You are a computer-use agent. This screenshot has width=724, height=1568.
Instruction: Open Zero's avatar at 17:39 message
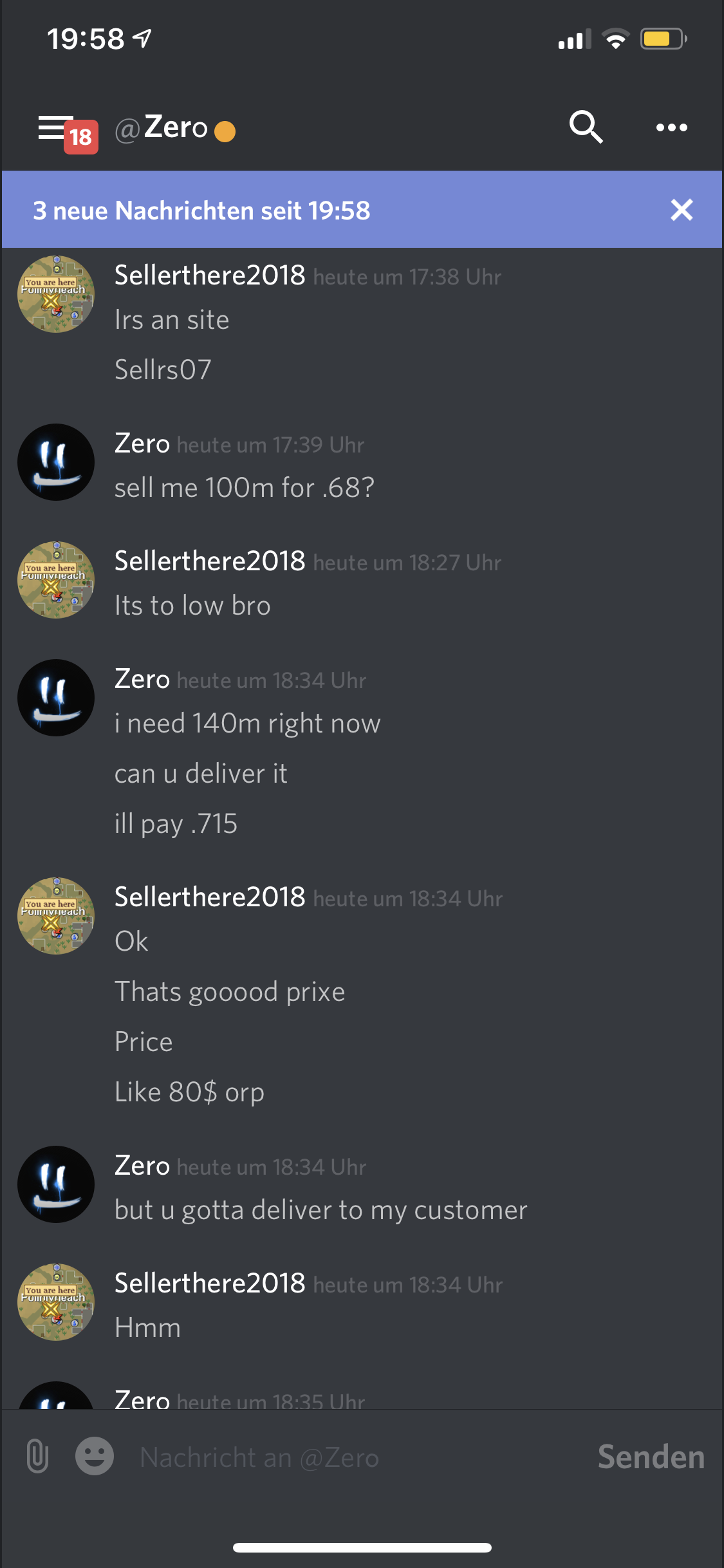pyautogui.click(x=56, y=462)
